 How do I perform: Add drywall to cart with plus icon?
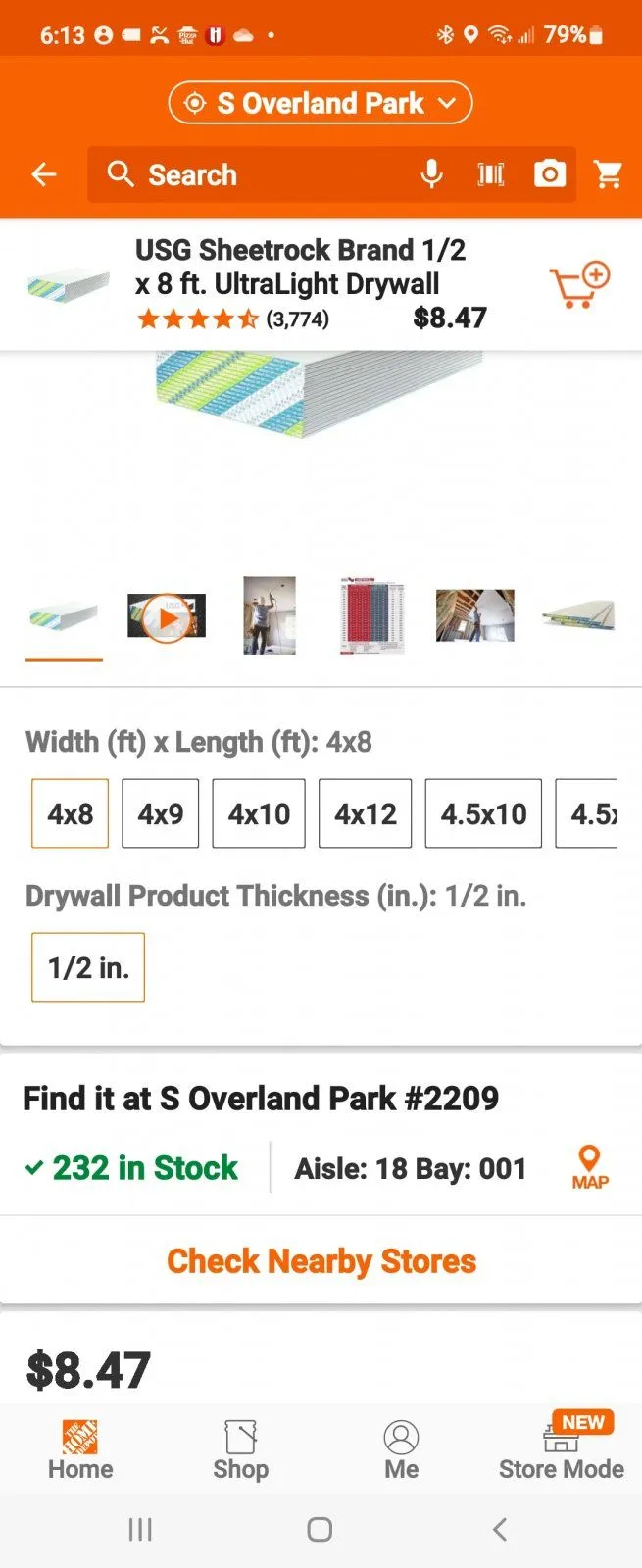(579, 285)
